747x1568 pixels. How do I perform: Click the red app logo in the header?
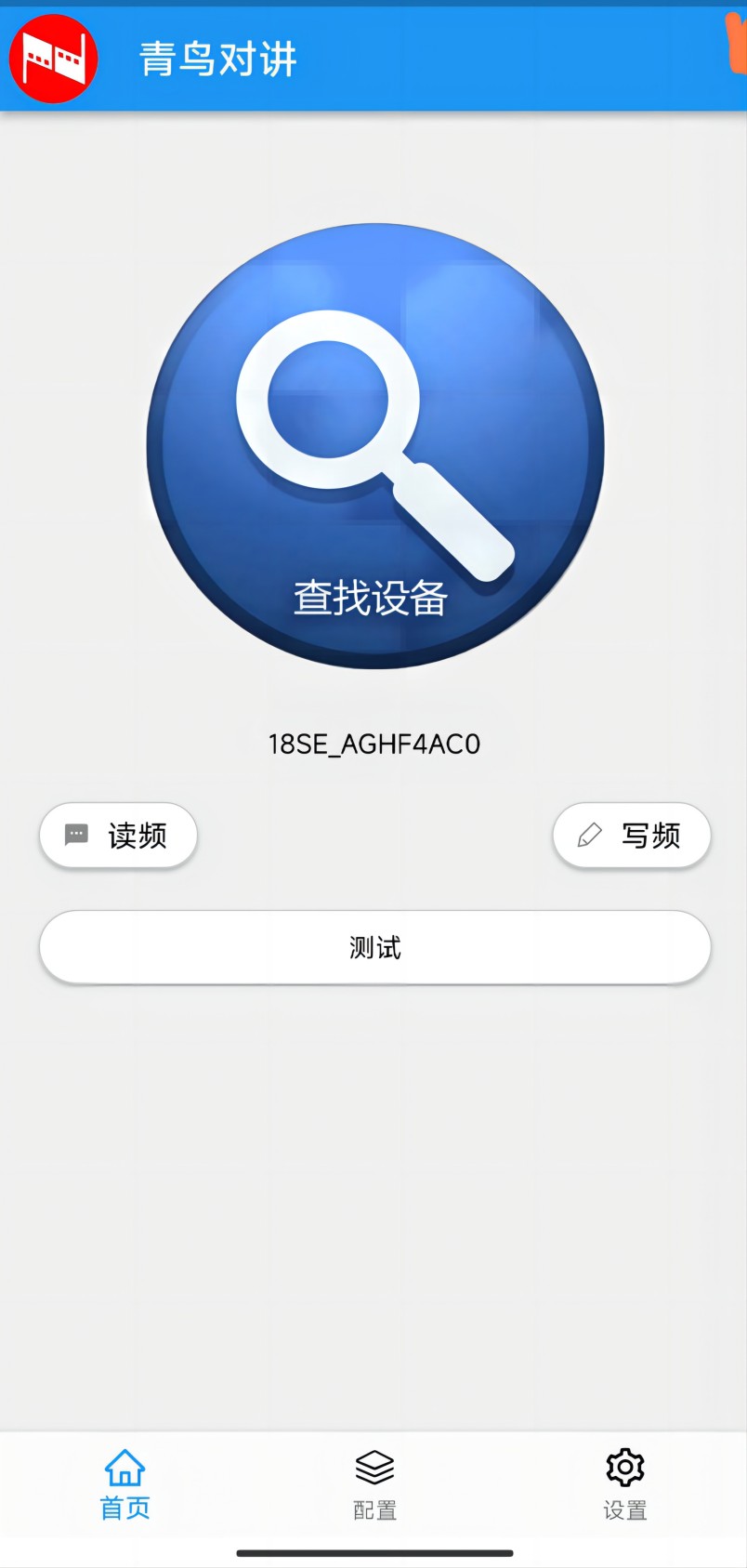point(51,58)
